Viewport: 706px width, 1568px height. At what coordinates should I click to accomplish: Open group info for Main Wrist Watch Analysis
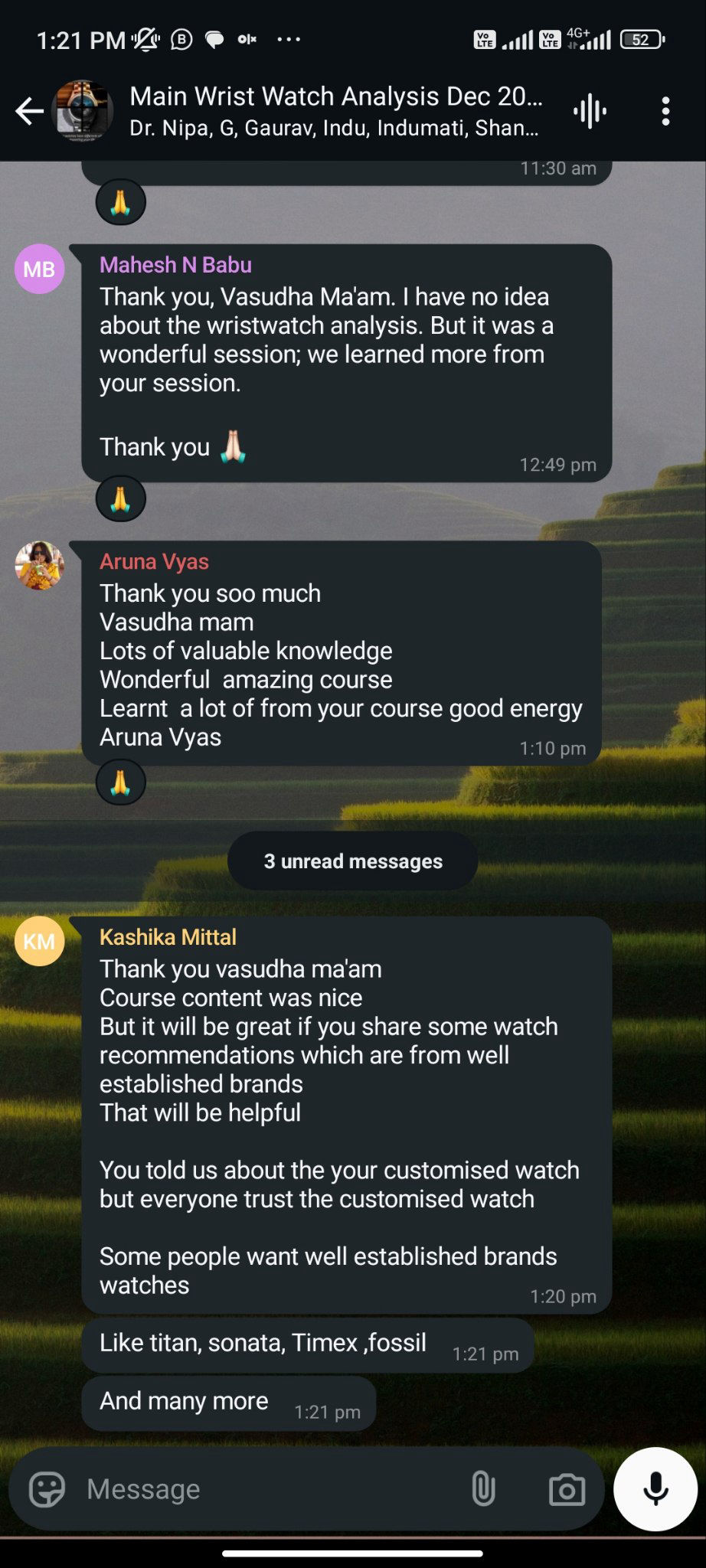click(x=335, y=109)
